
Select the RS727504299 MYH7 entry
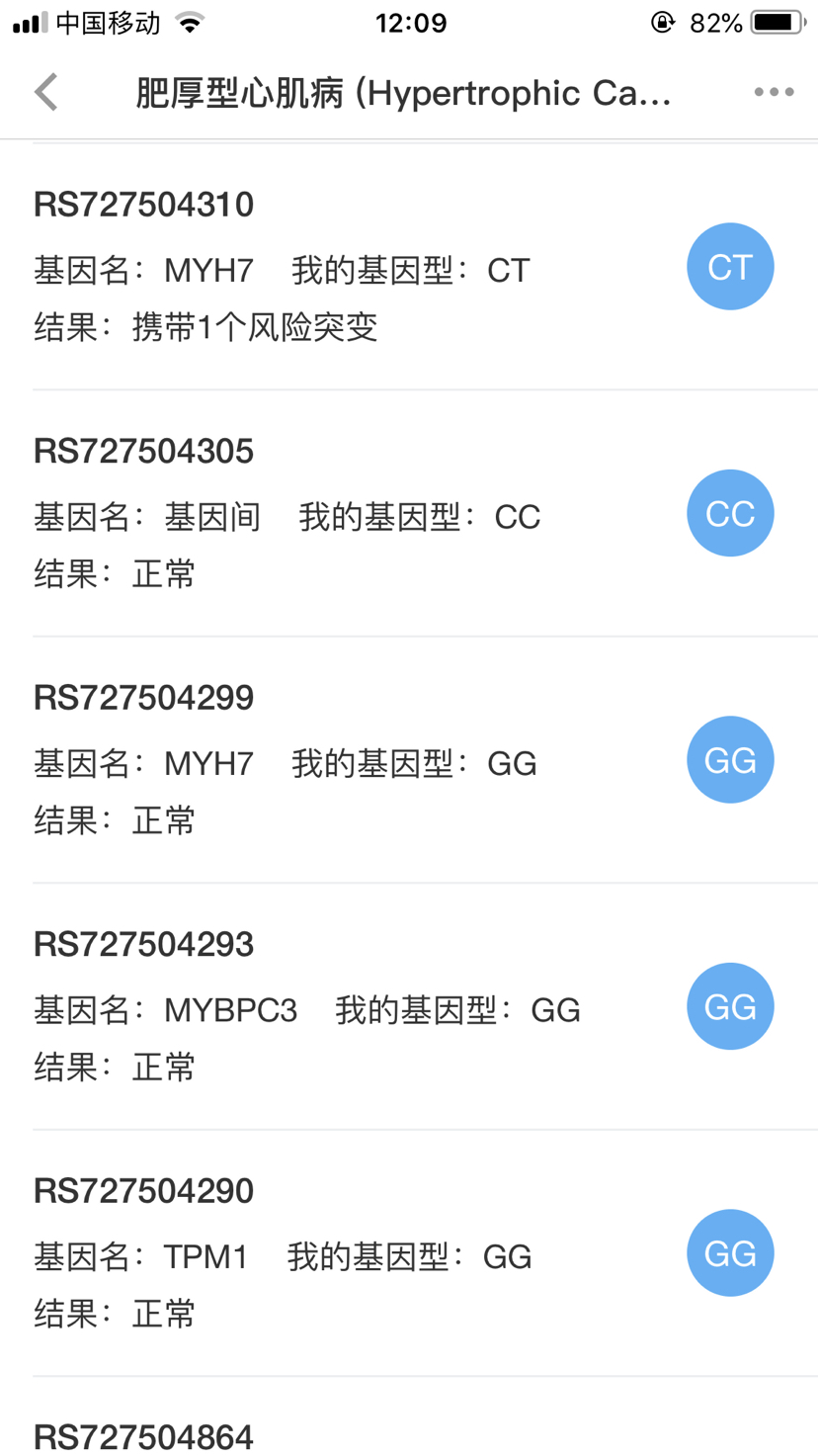pos(409,759)
